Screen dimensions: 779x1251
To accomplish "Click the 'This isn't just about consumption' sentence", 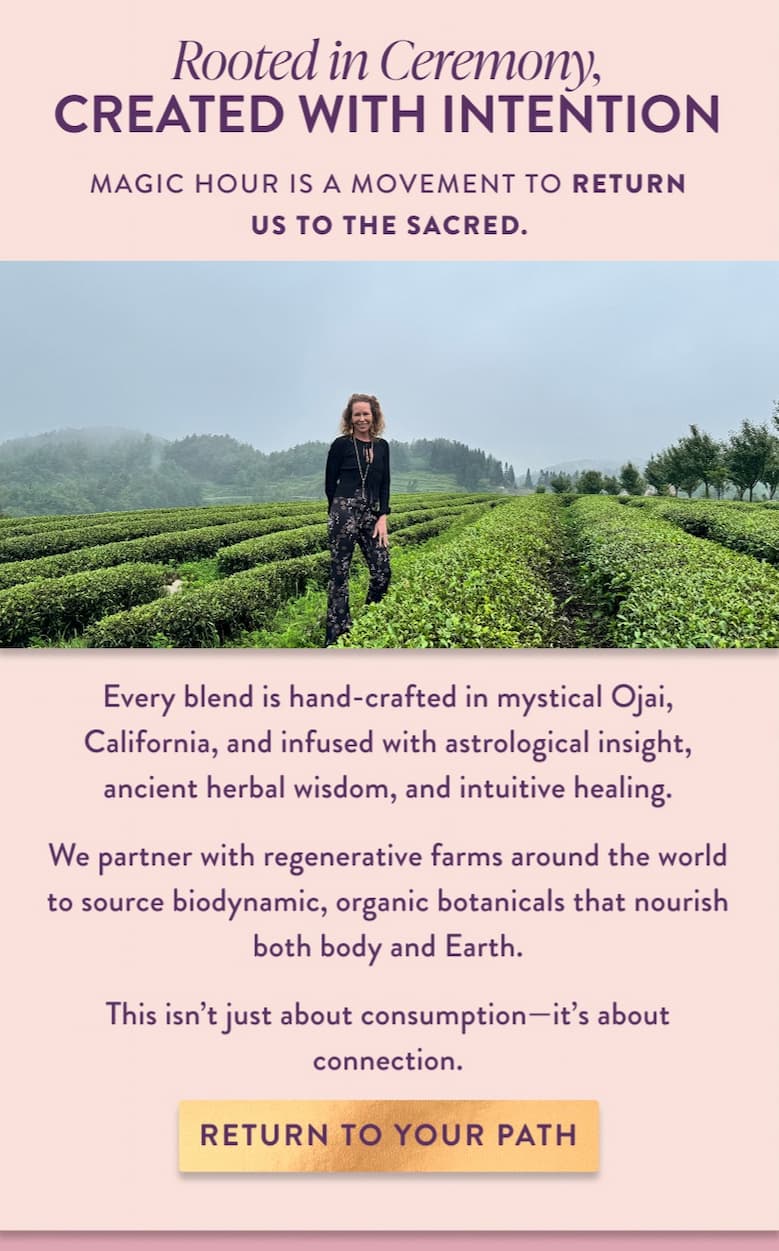I will (x=389, y=1015).
